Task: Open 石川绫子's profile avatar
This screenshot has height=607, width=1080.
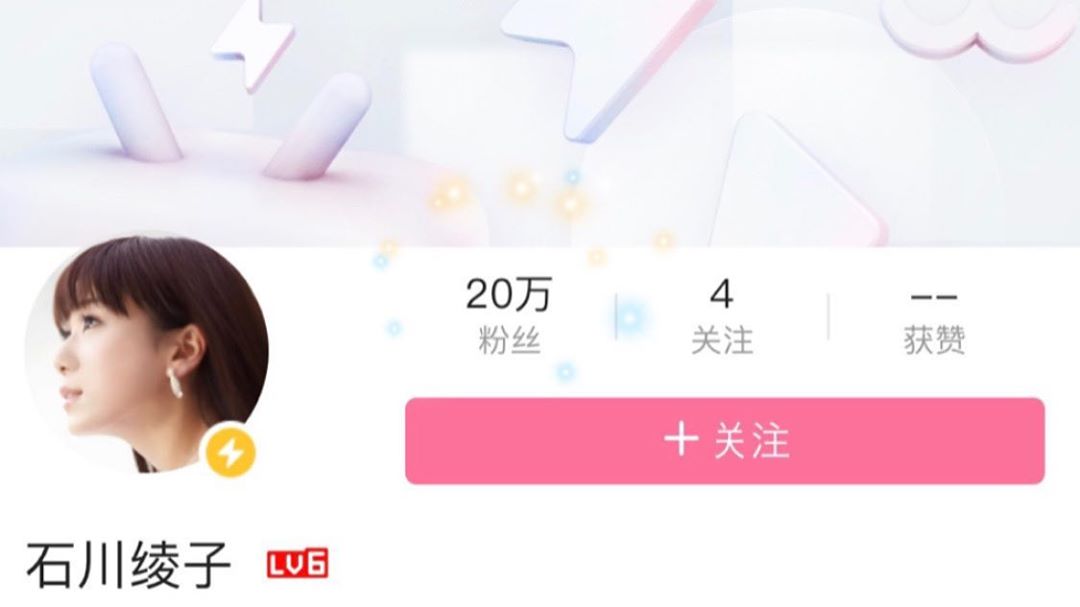Action: [x=146, y=355]
